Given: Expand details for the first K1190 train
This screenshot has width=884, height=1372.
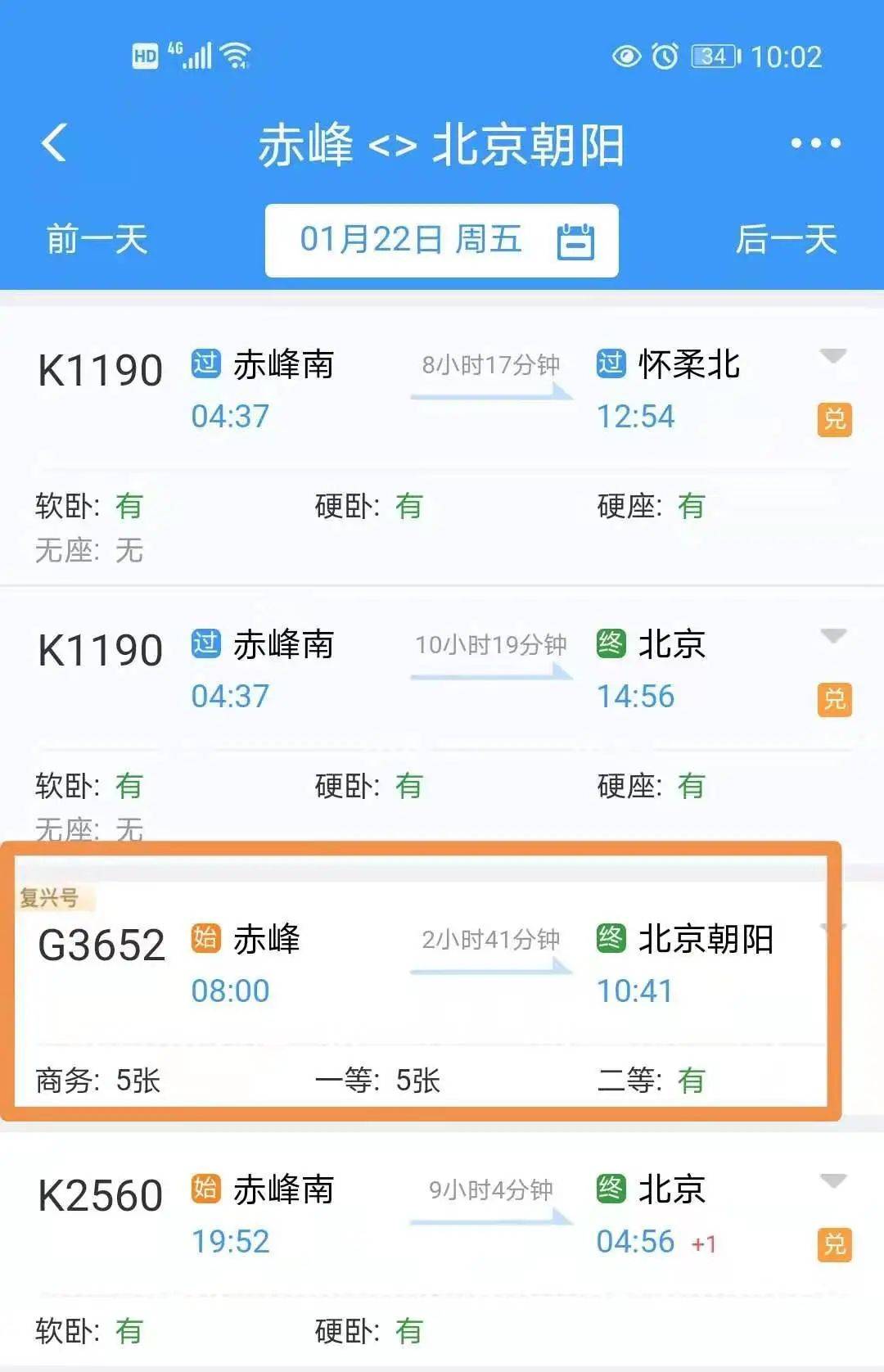Looking at the screenshot, I should coord(834,356).
